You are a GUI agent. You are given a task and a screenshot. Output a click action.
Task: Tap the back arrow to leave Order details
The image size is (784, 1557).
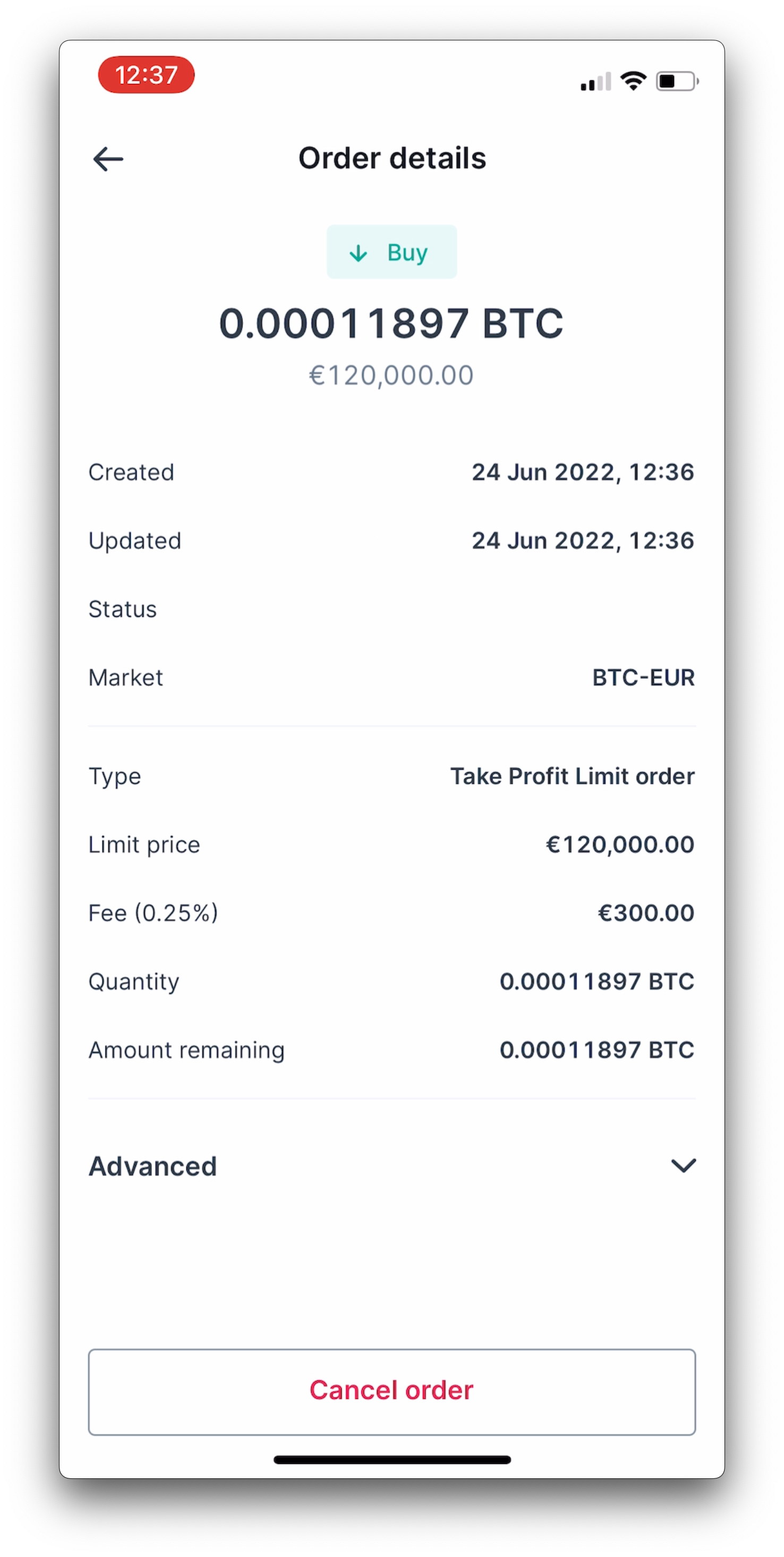[x=107, y=158]
